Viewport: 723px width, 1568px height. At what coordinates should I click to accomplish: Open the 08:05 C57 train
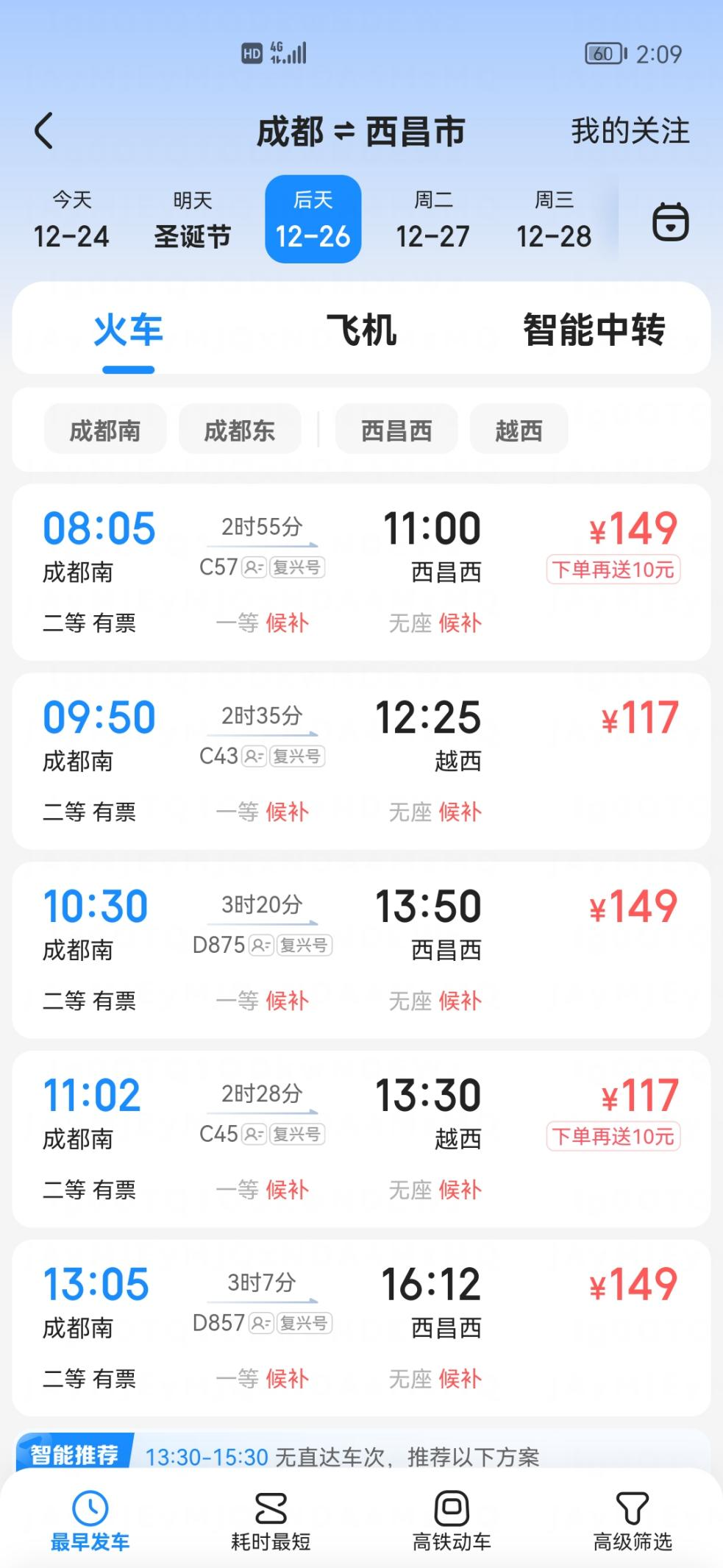361,572
